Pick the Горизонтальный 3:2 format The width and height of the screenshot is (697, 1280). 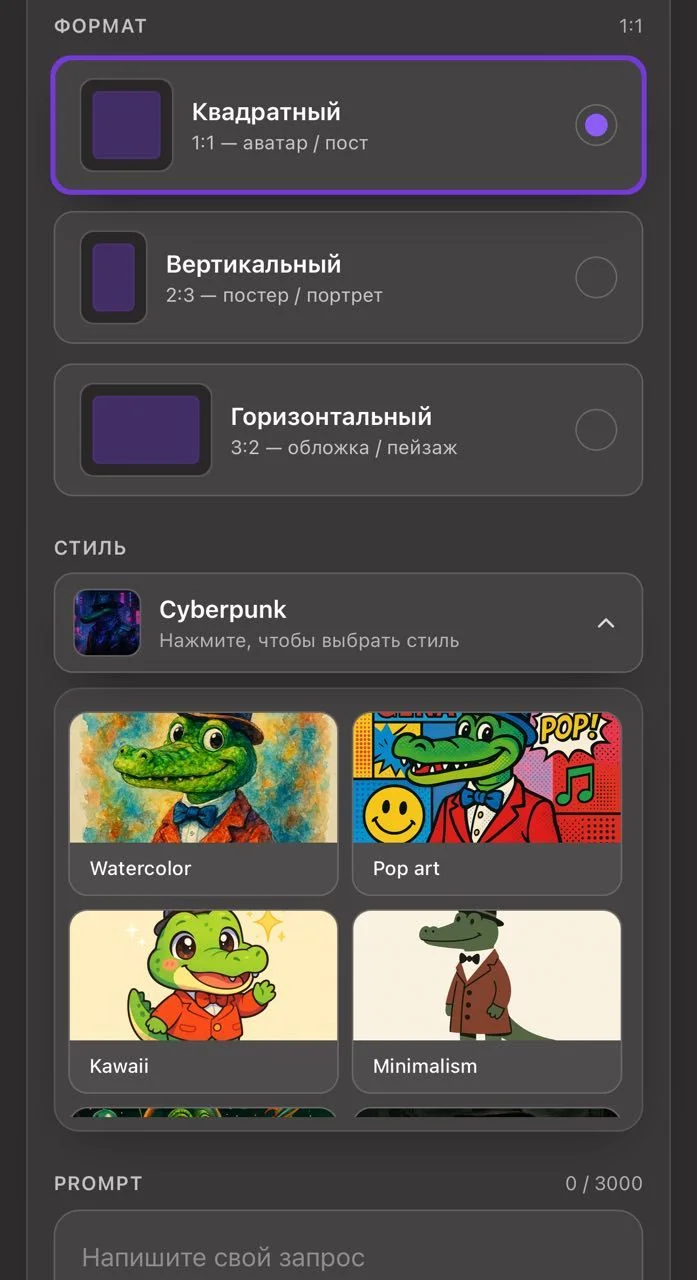(348, 430)
